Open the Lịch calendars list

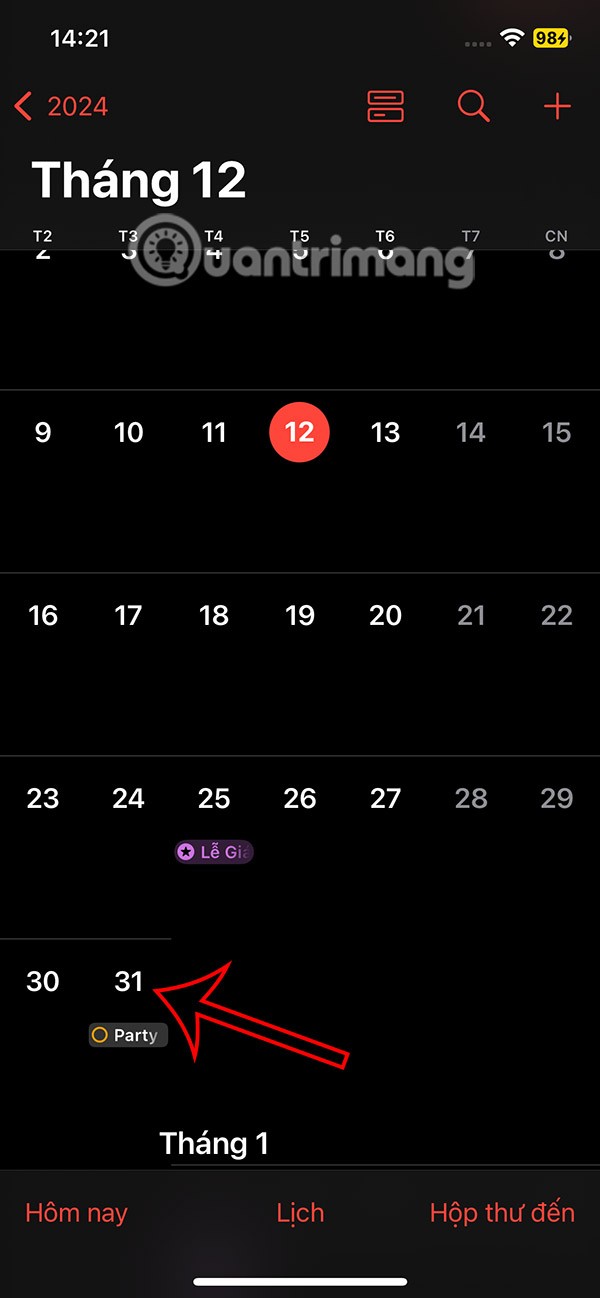click(300, 1213)
